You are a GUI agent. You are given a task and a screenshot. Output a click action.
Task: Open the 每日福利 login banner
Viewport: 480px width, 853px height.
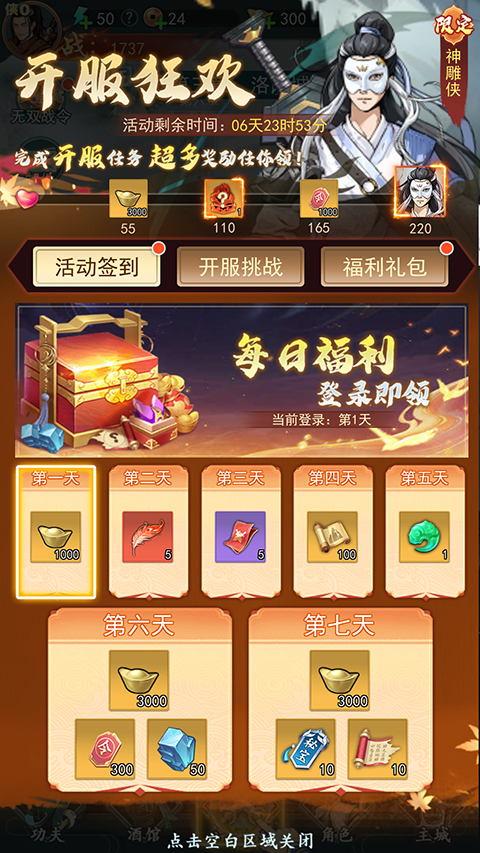click(x=241, y=380)
